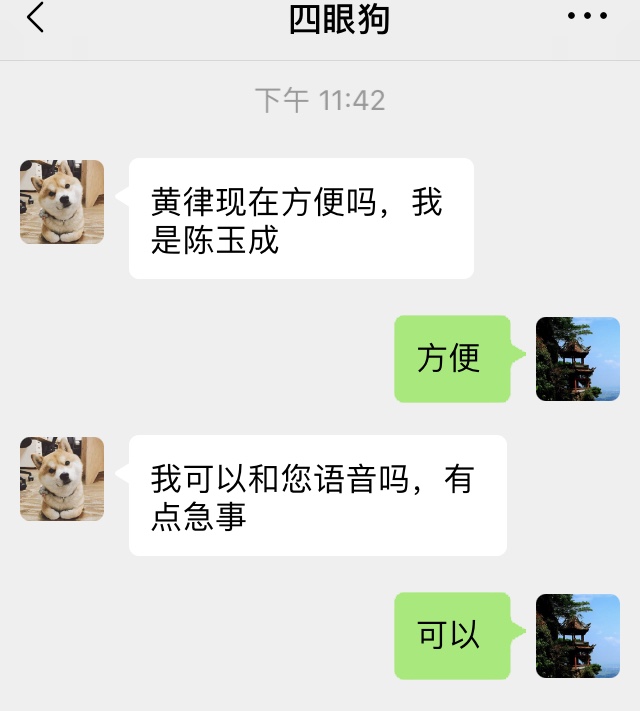Open my avatar next to the 可以 reply

[x=577, y=636]
